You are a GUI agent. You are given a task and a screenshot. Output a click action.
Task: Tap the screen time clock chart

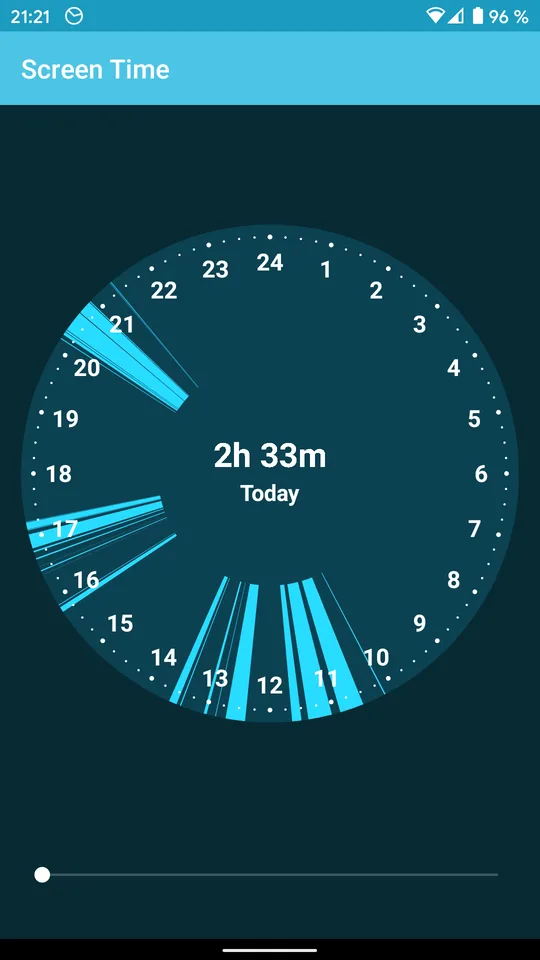[270, 474]
